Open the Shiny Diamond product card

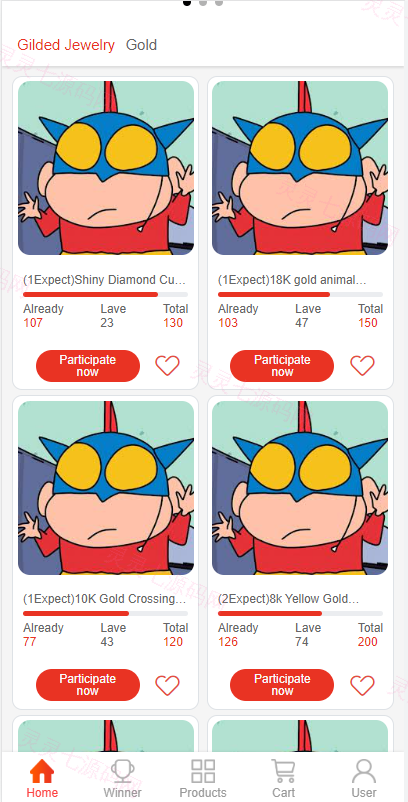coord(105,233)
